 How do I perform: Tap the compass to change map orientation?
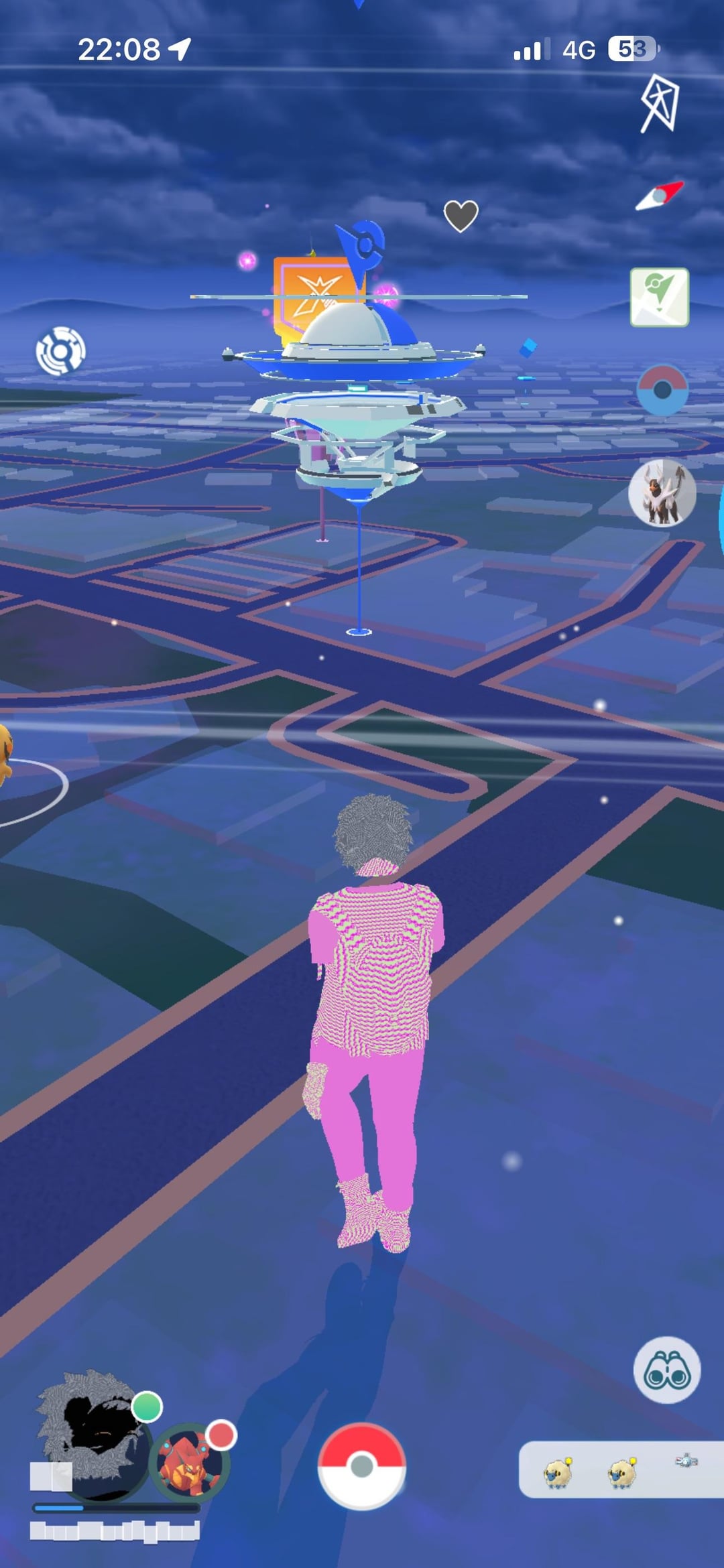click(x=660, y=196)
